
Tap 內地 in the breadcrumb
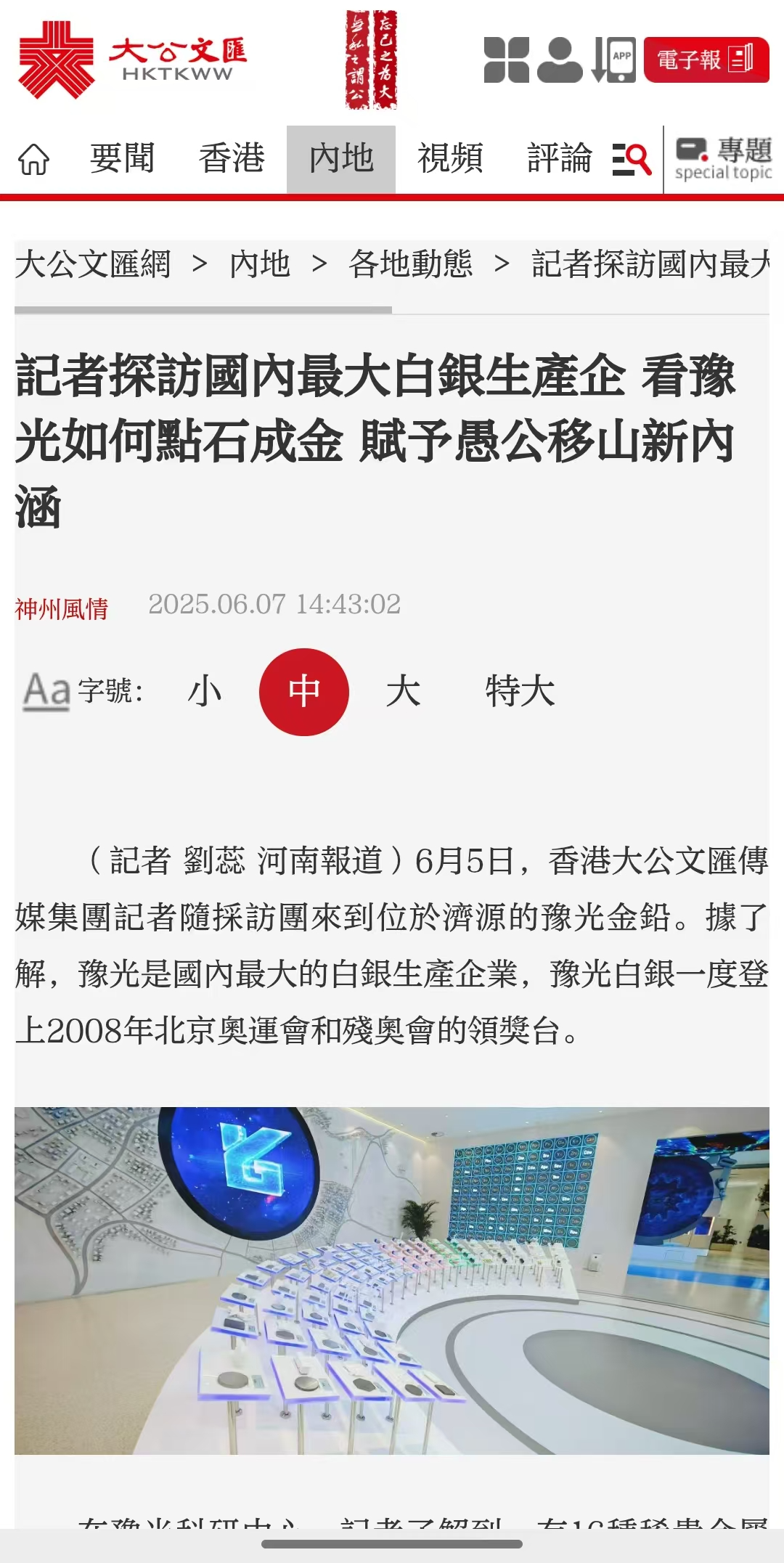click(260, 264)
